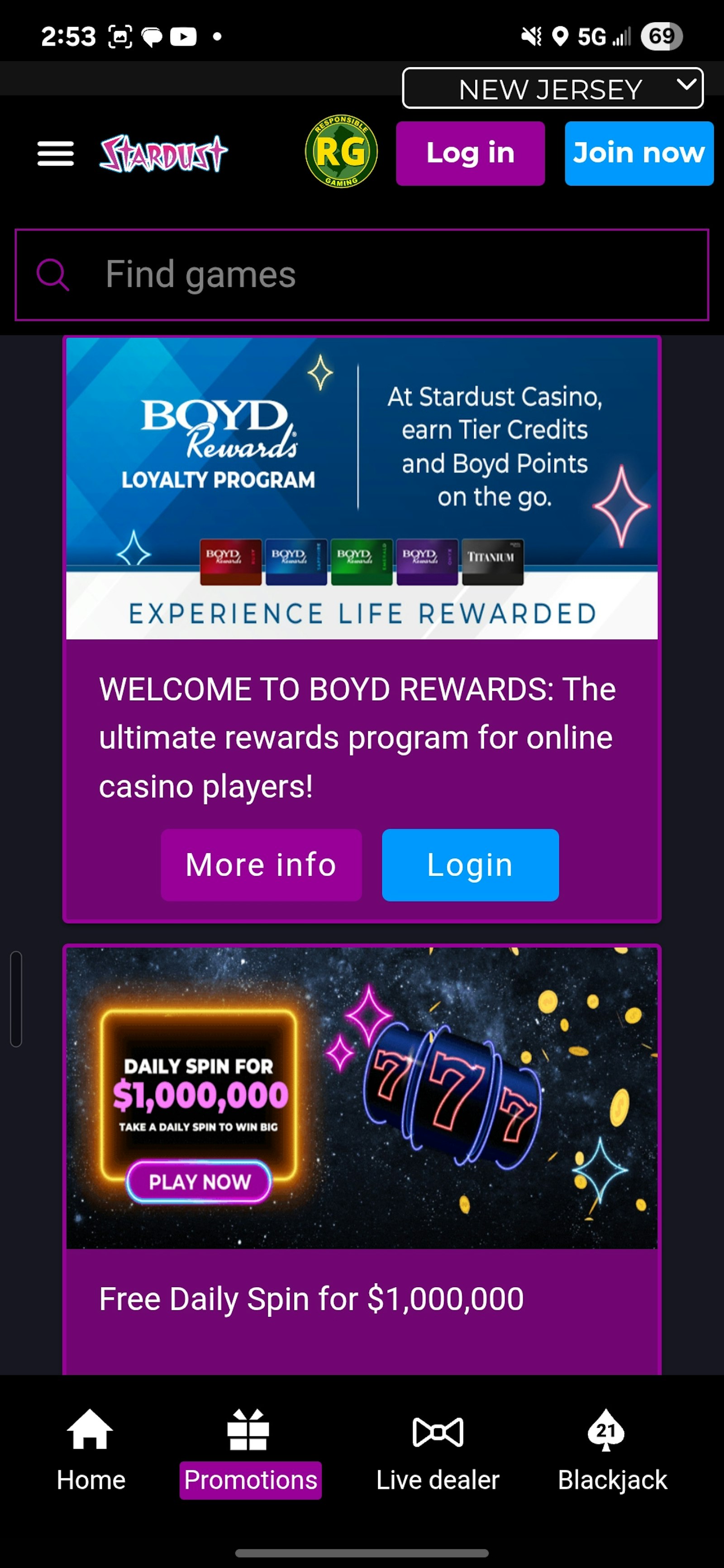This screenshot has width=724, height=1568.
Task: Click the Stardust casino logo
Action: click(163, 153)
